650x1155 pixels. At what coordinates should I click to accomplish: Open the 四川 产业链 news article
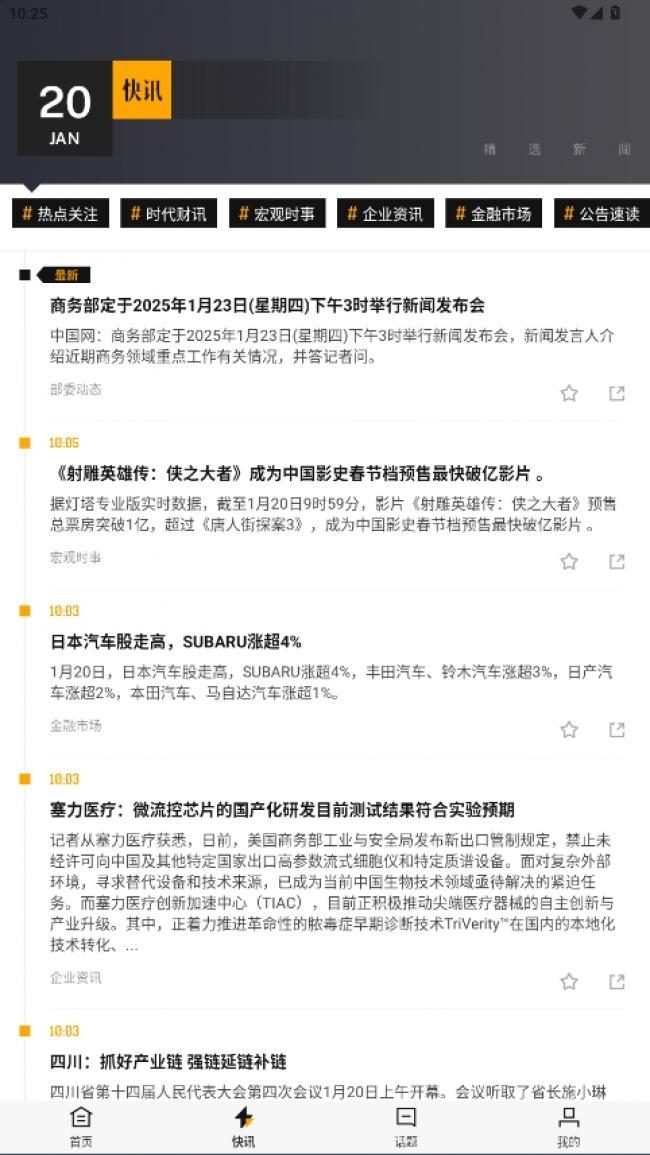pos(168,1062)
